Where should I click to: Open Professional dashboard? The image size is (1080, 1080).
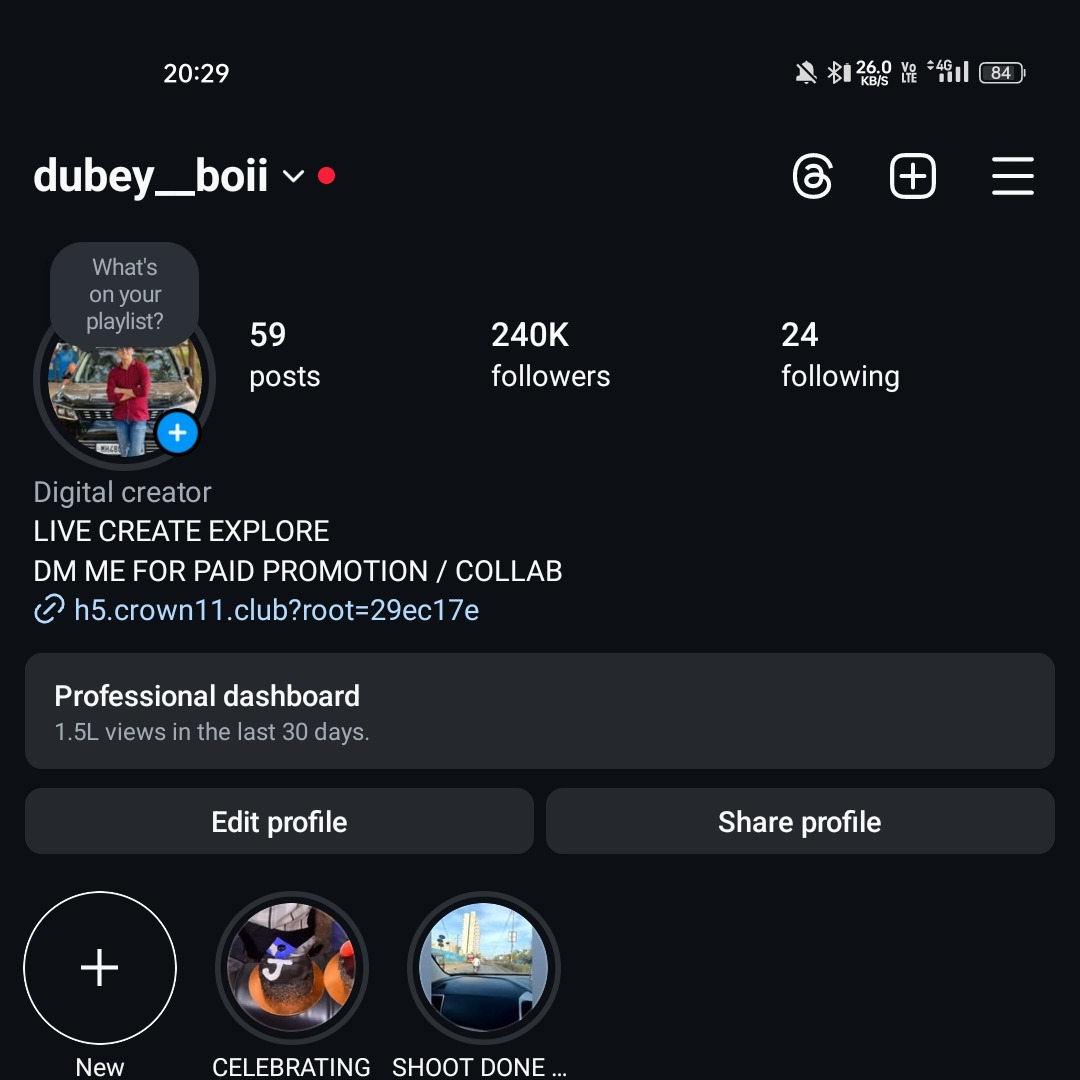[540, 711]
